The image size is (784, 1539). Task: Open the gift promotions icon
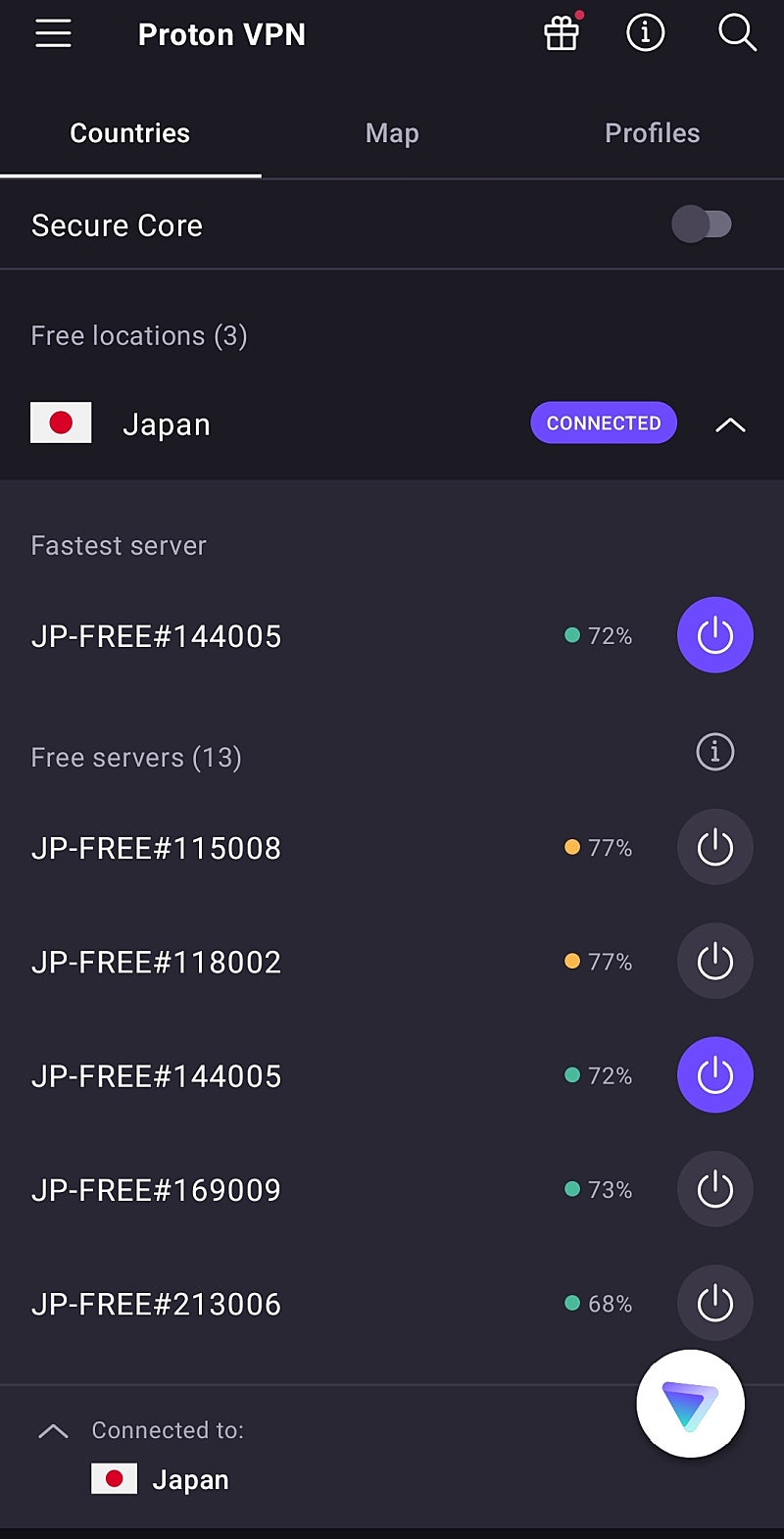point(562,33)
